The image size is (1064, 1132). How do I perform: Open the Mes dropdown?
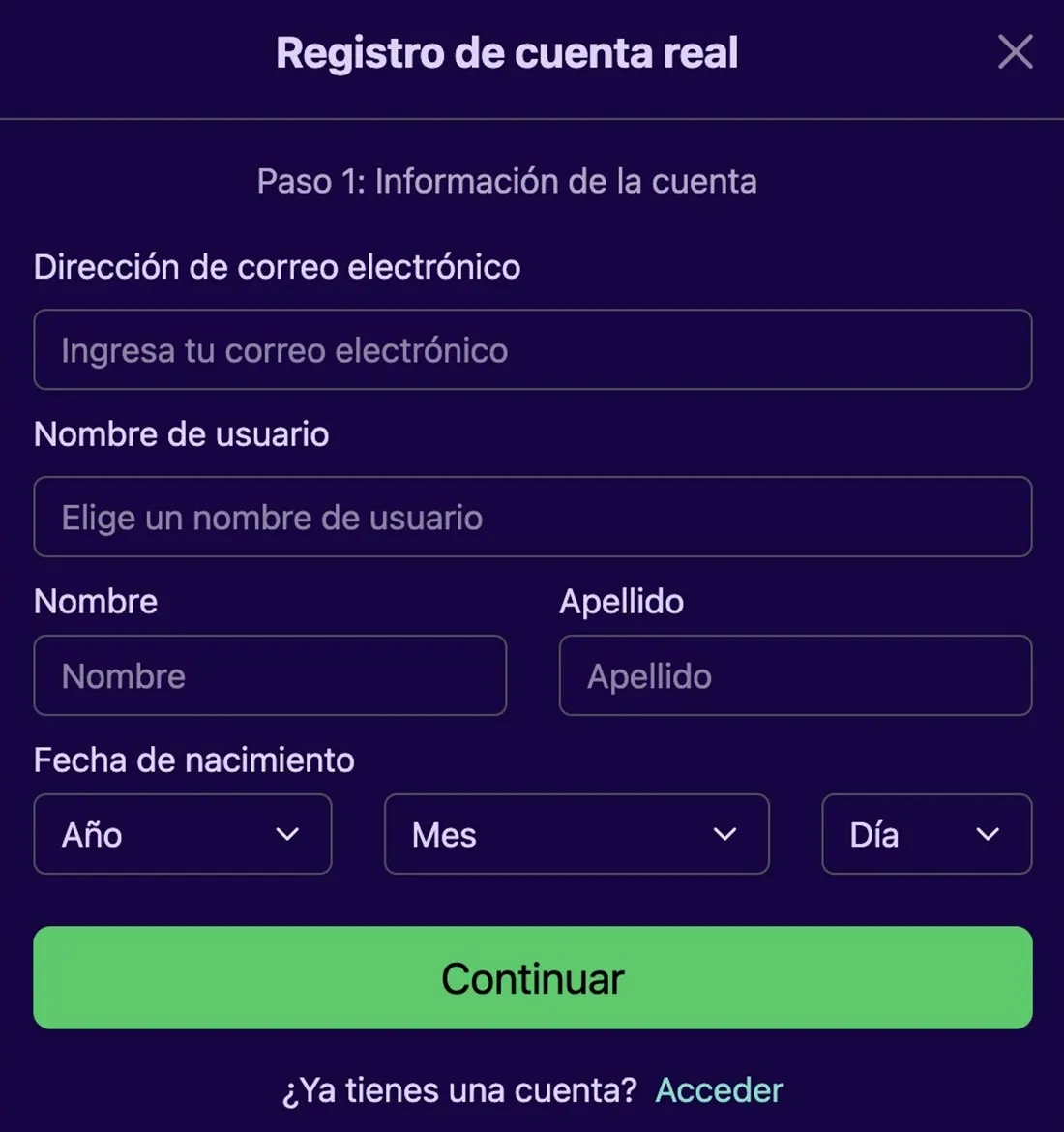576,835
